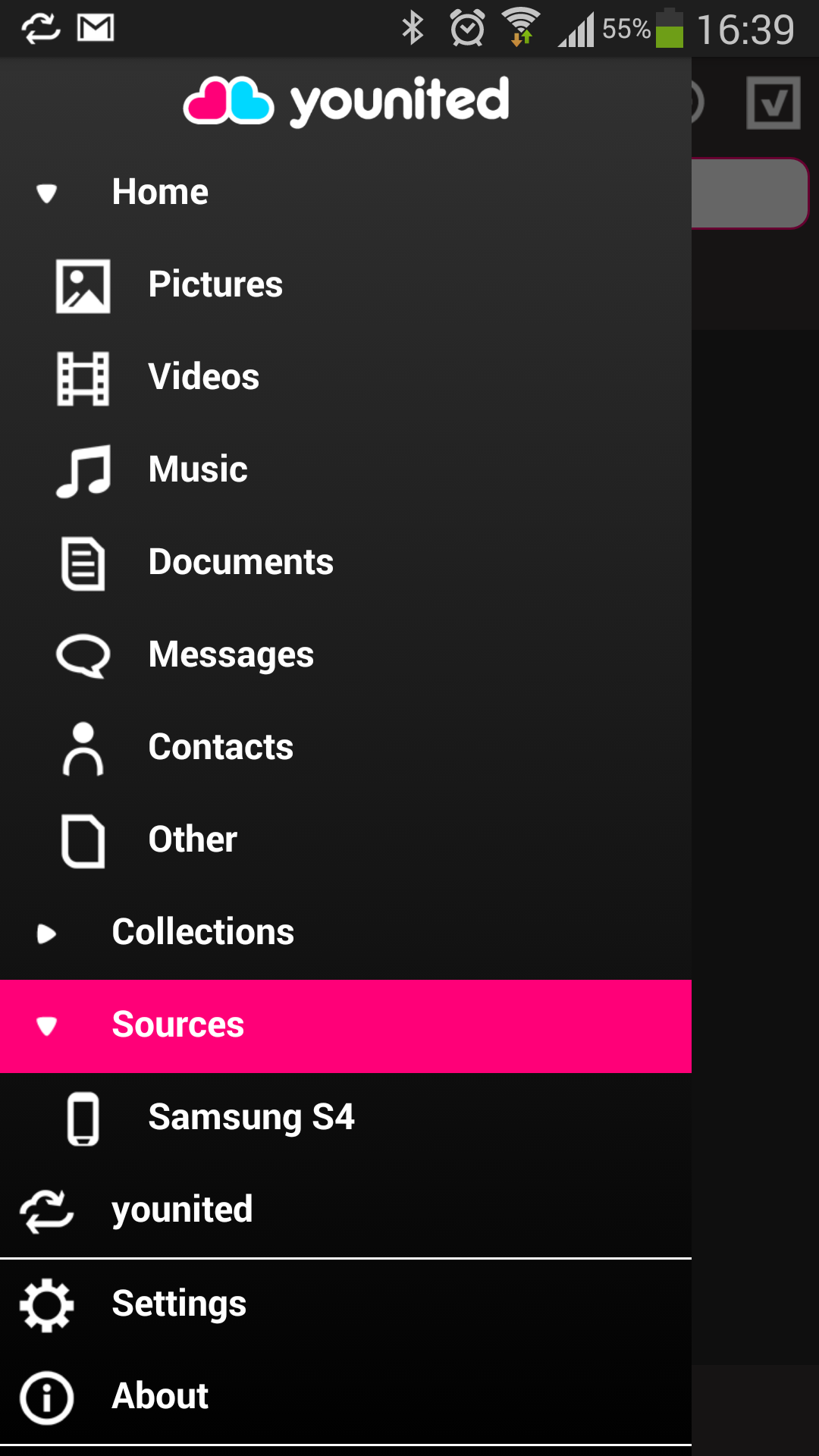Open Contacts

220,748
